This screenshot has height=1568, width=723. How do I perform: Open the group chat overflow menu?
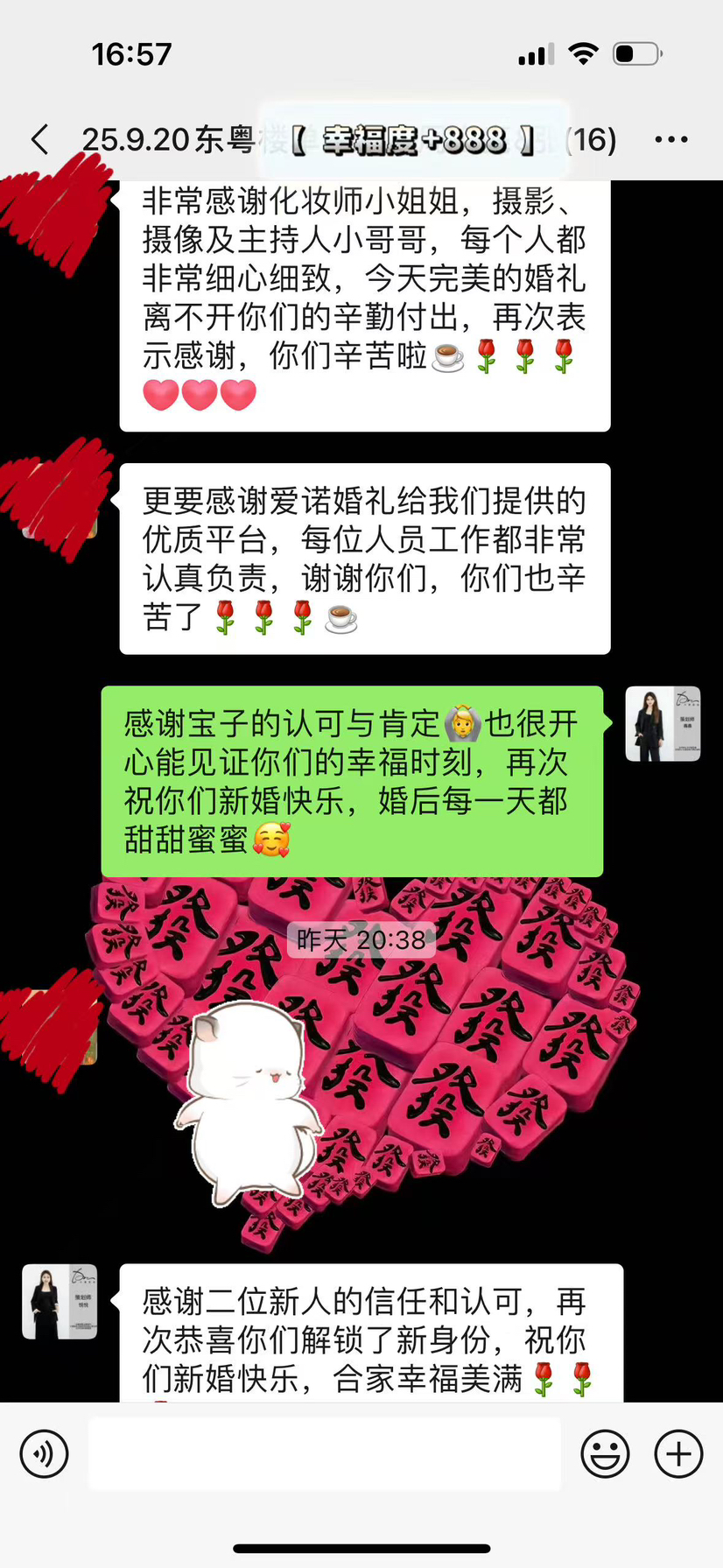point(670,139)
